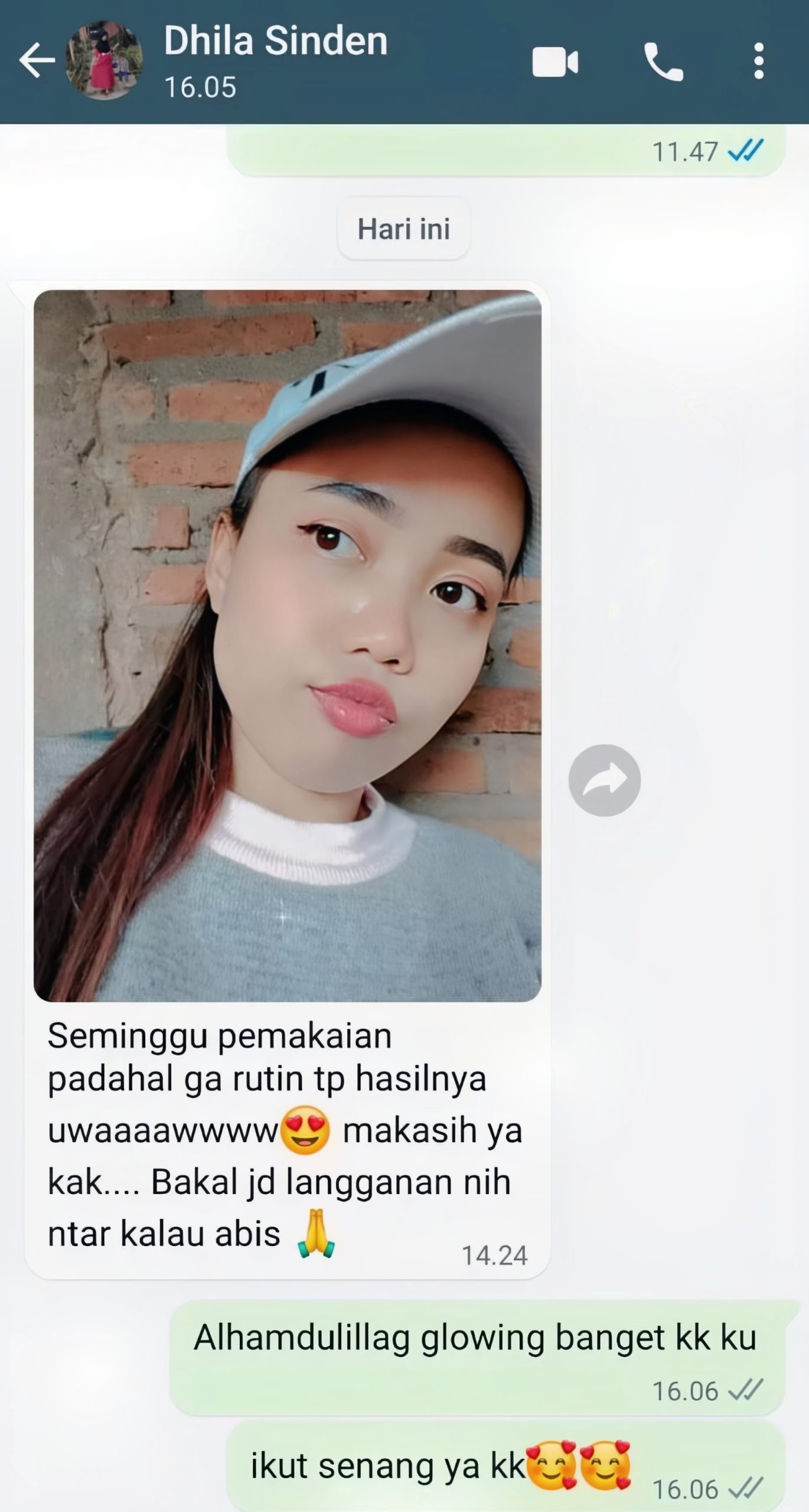Image resolution: width=809 pixels, height=1512 pixels.
Task: Open Dhila Sinden's profile picture
Action: click(103, 60)
